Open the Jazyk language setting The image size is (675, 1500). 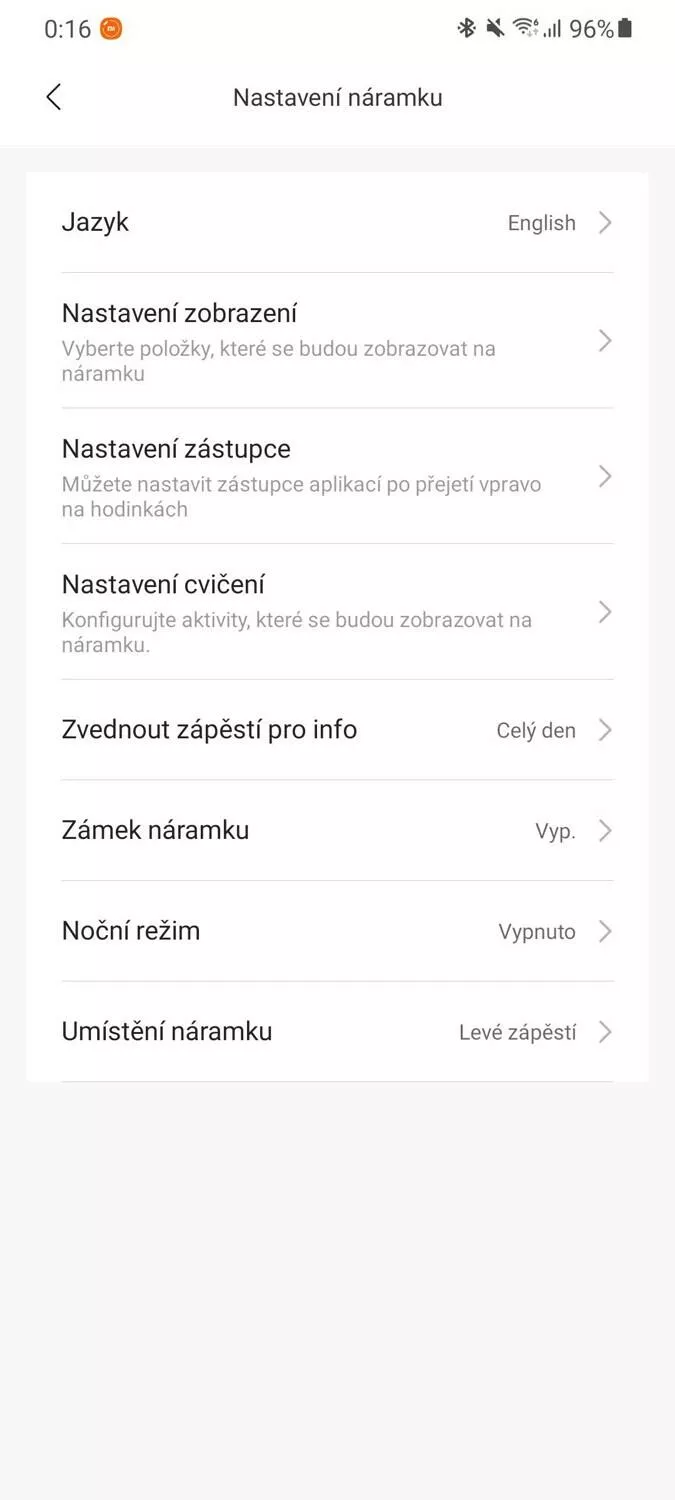[x=337, y=222]
